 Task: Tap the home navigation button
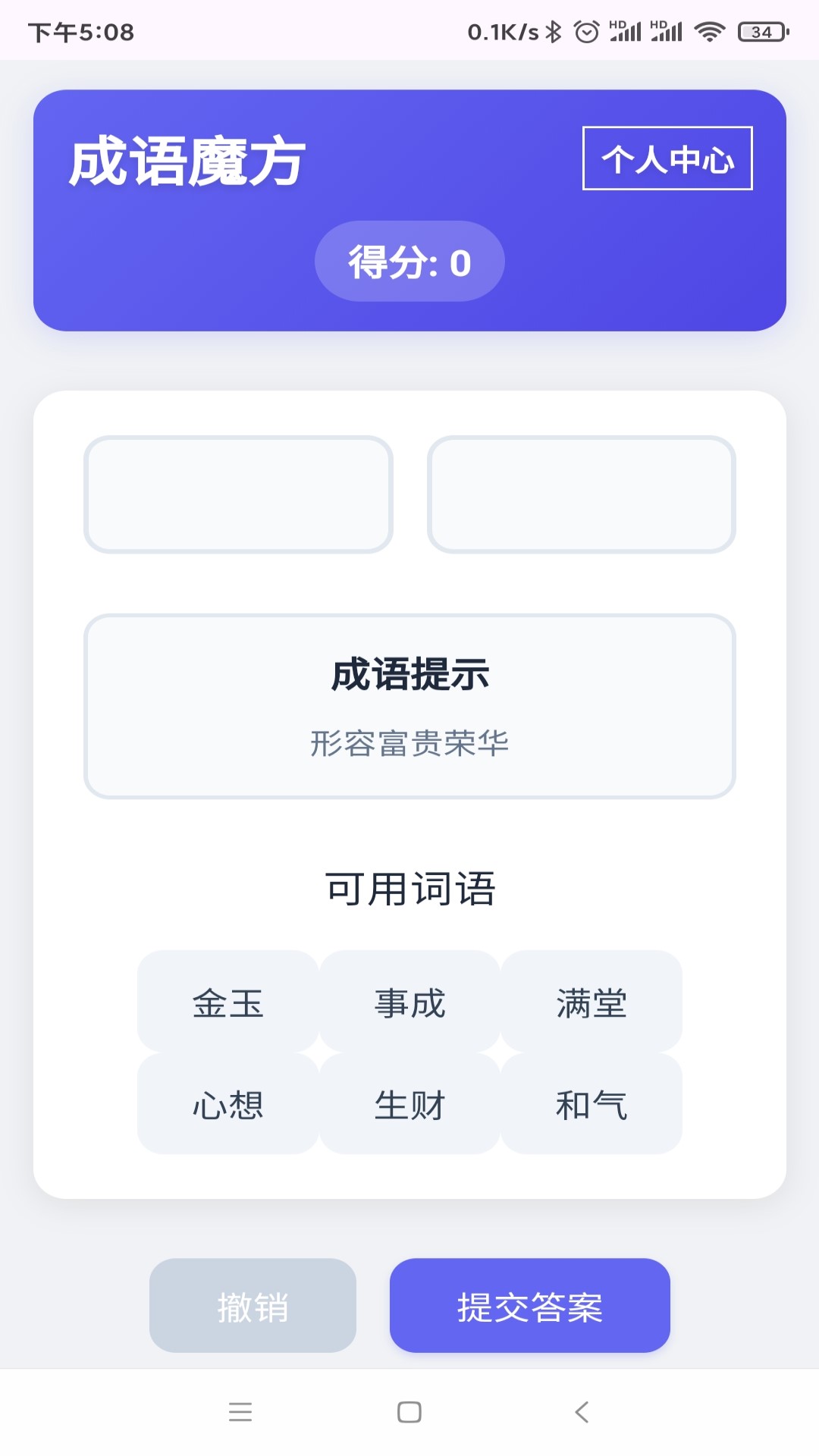(409, 1411)
